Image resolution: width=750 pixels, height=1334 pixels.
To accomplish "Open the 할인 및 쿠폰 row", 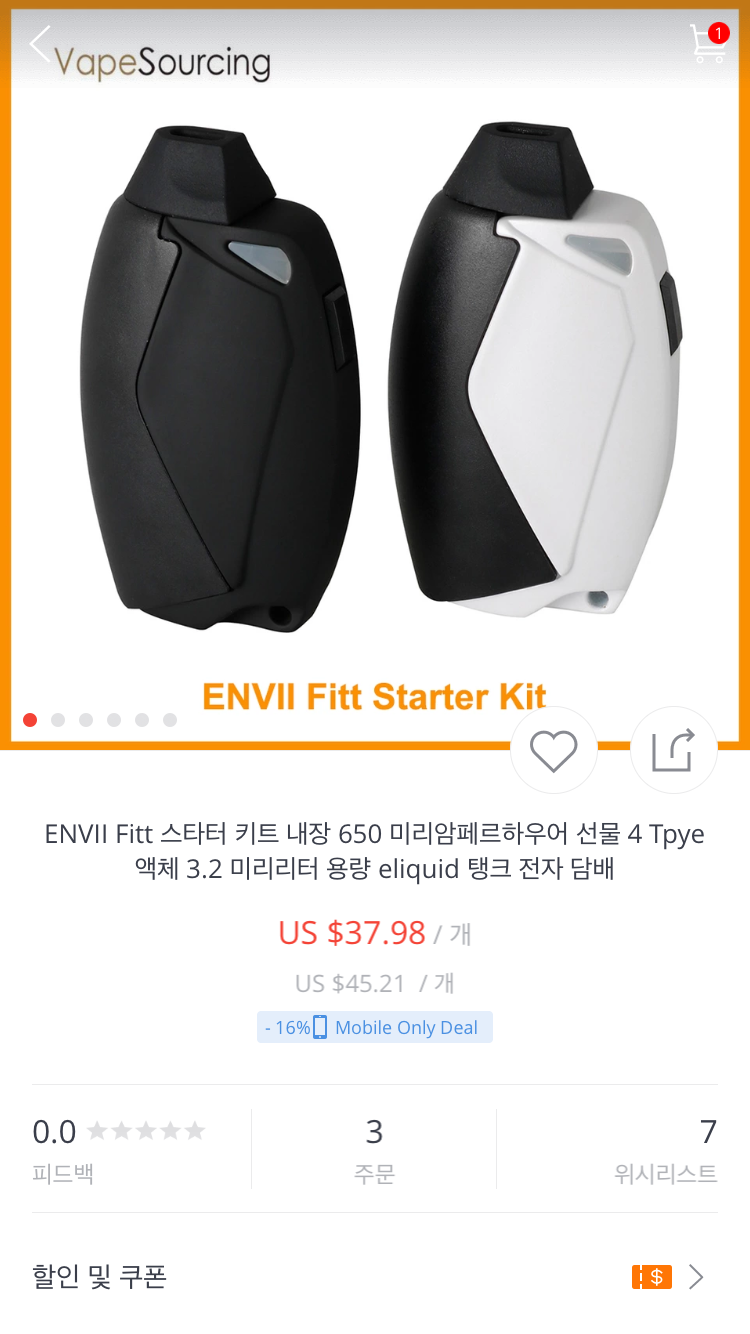I will click(374, 1276).
